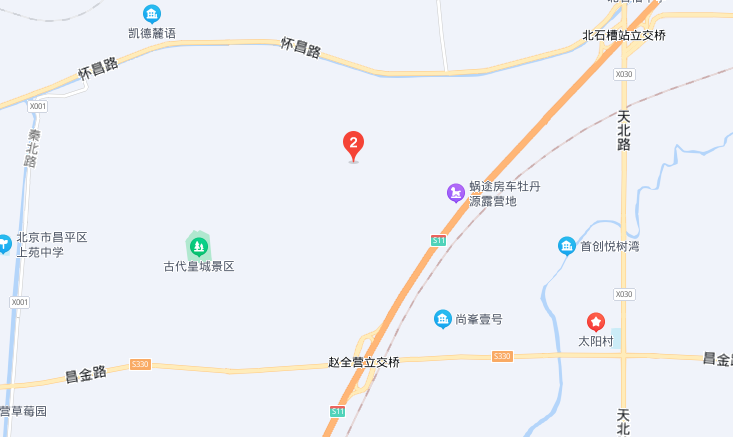Tap the red marker numbered 2
733x437 pixels.
(x=353, y=145)
